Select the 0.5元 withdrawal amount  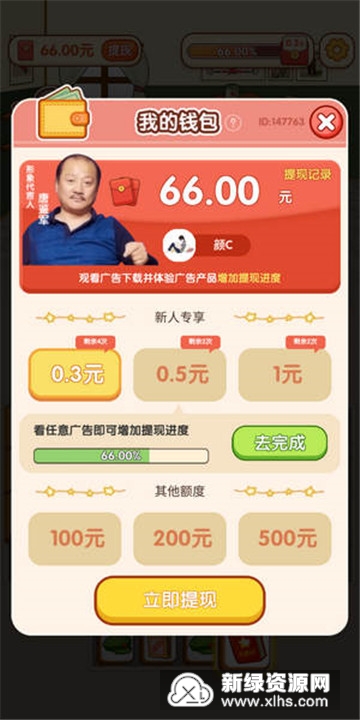point(180,375)
